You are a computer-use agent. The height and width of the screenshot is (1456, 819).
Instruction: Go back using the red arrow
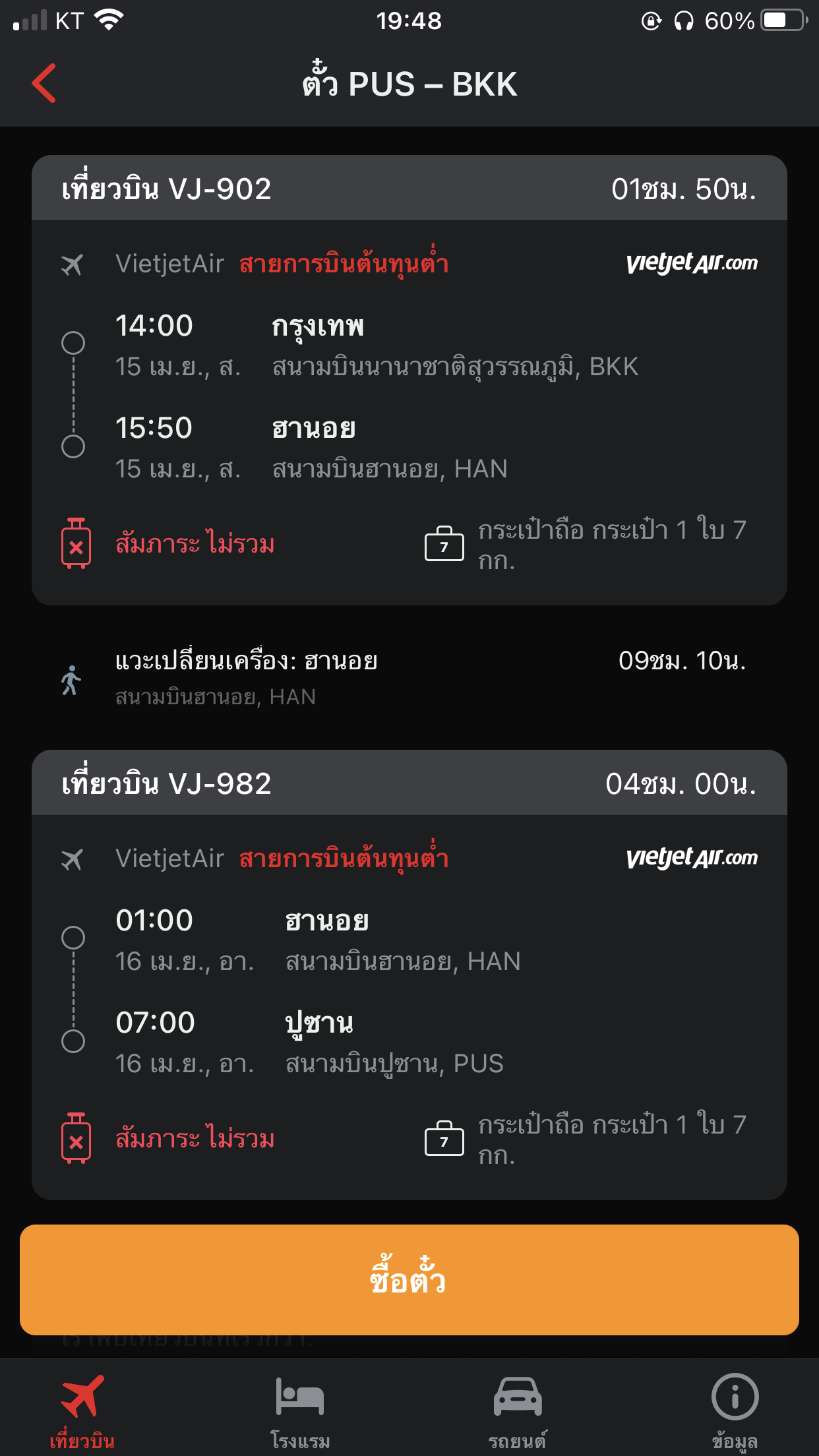(44, 84)
